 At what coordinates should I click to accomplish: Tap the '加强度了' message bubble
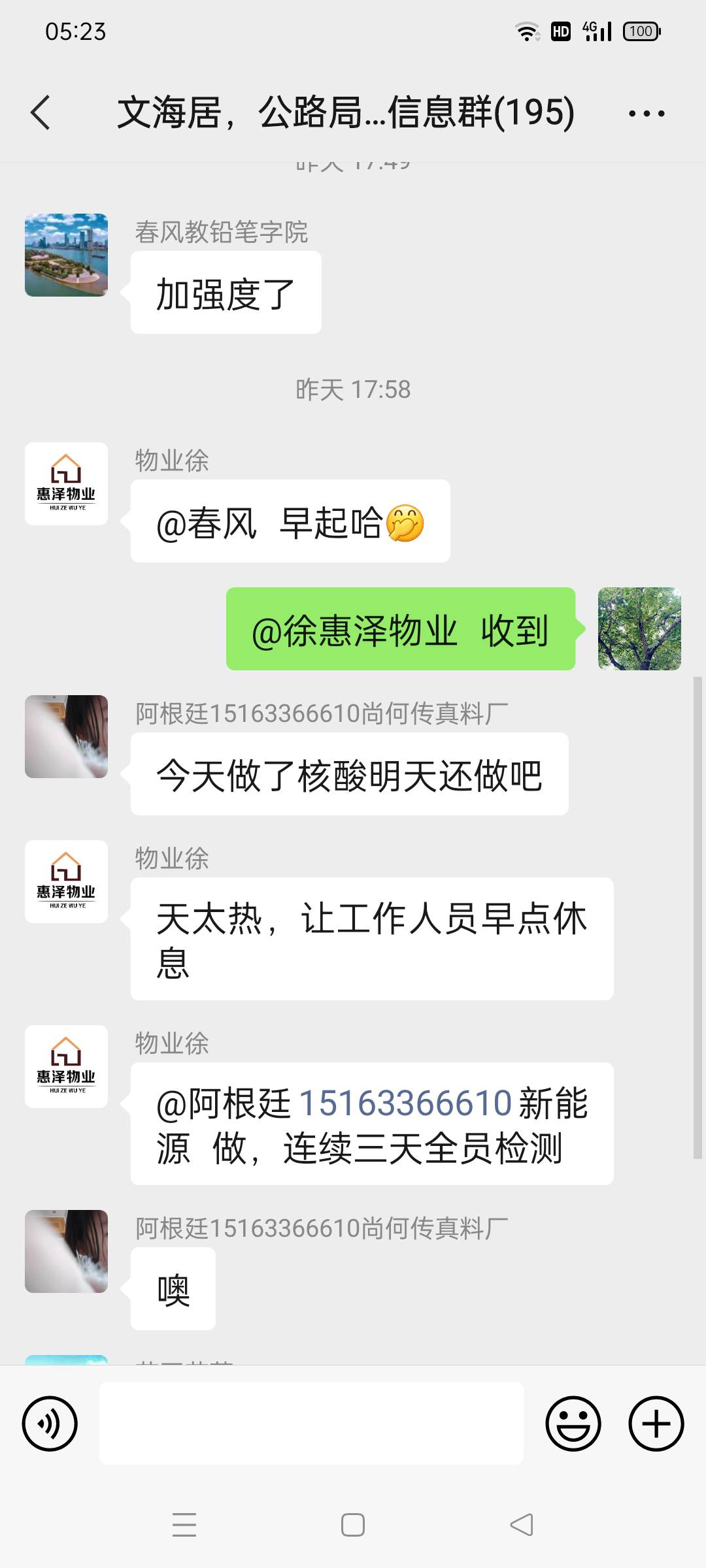coord(226,292)
